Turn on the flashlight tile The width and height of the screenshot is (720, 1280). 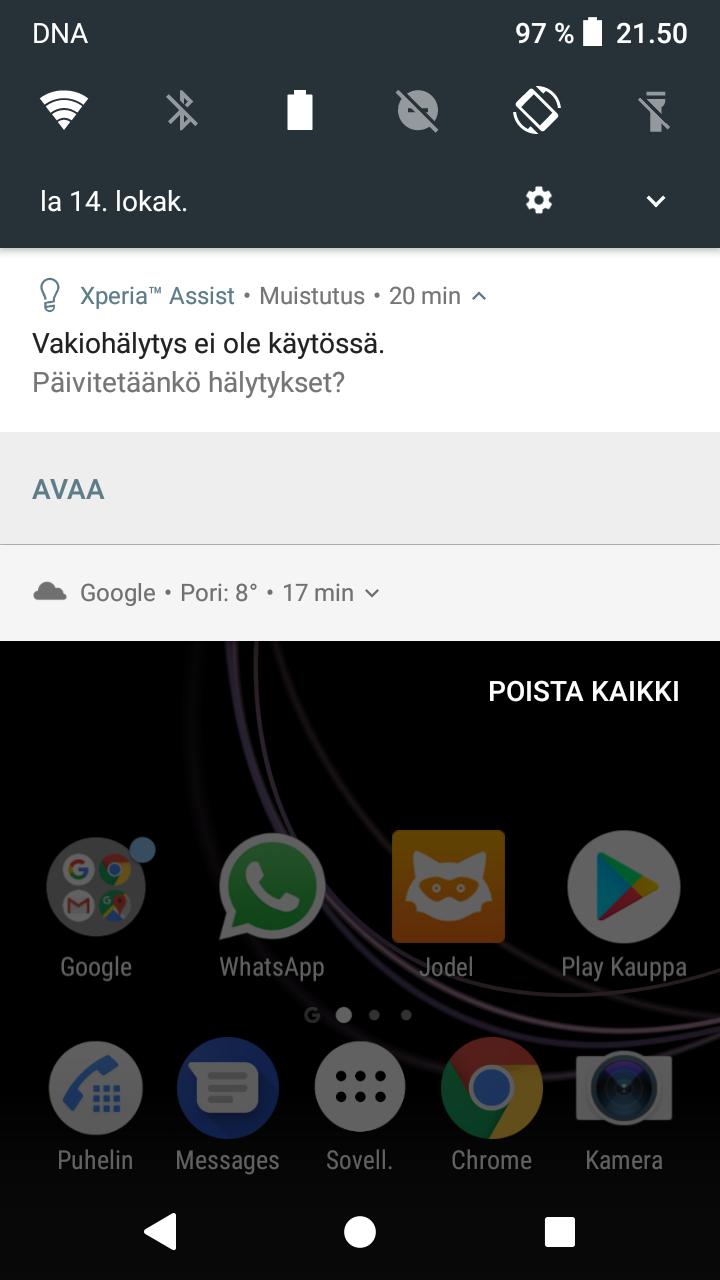pyautogui.click(x=656, y=110)
